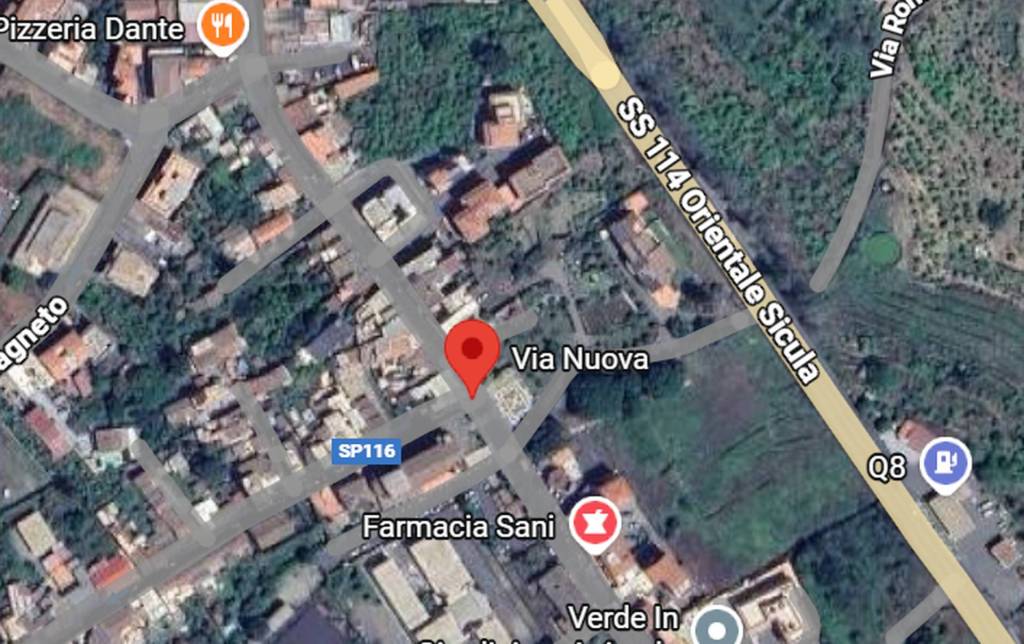This screenshot has height=644, width=1024.
Task: Open the Pizzeria Dante restaurant marker
Action: 222,24
